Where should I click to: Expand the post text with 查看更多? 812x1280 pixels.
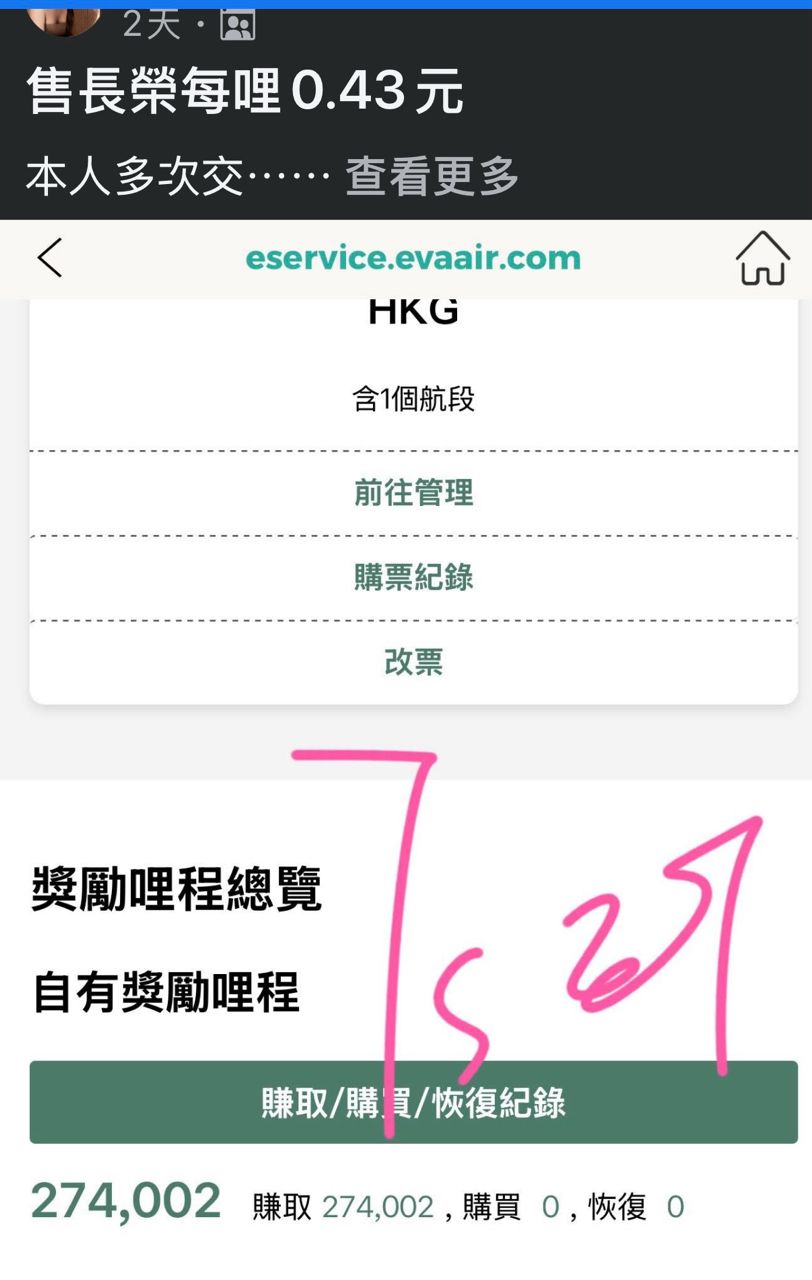pyautogui.click(x=432, y=177)
